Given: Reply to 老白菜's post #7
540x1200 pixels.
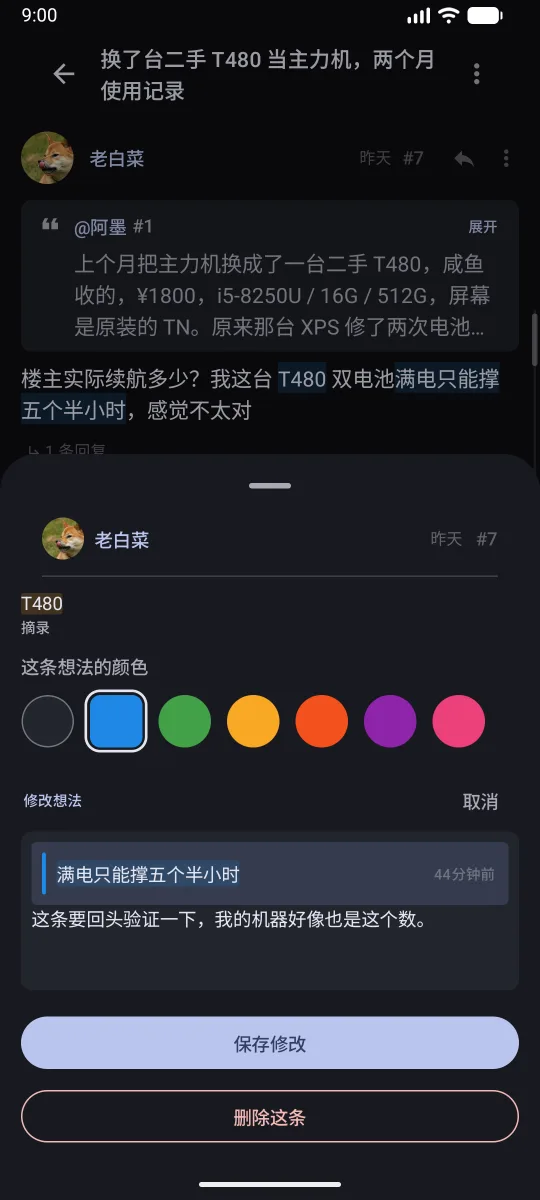Looking at the screenshot, I should click(464, 158).
